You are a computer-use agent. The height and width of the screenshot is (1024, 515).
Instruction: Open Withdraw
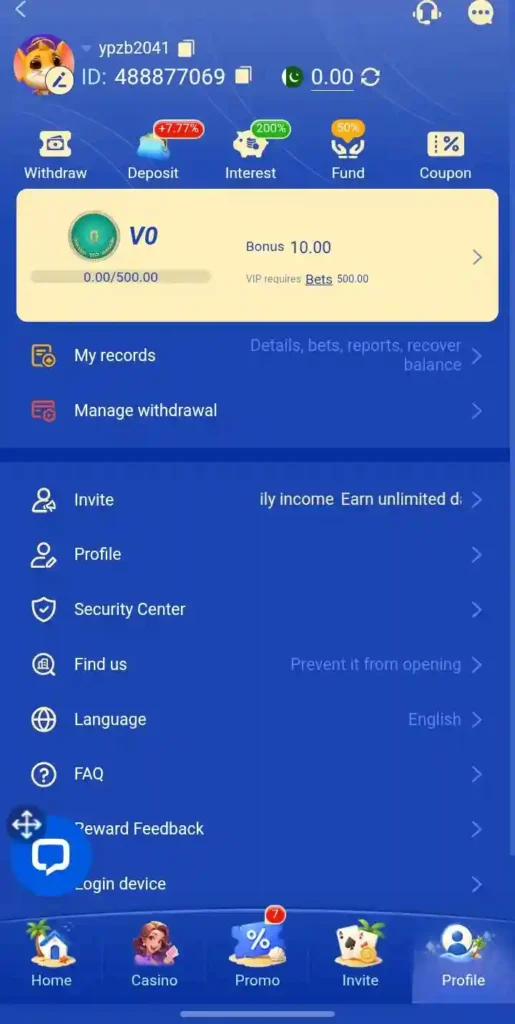point(55,155)
